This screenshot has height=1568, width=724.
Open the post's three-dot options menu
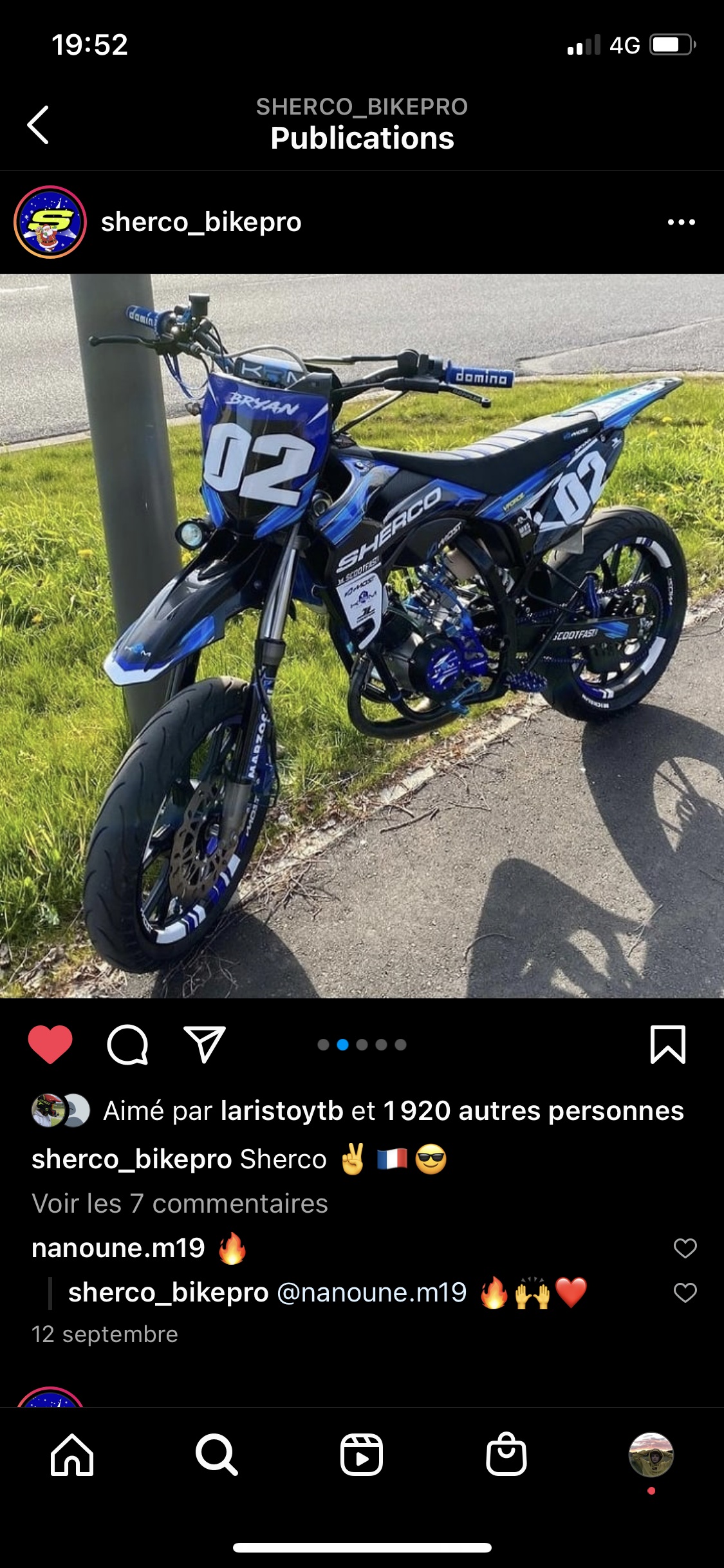(681, 222)
